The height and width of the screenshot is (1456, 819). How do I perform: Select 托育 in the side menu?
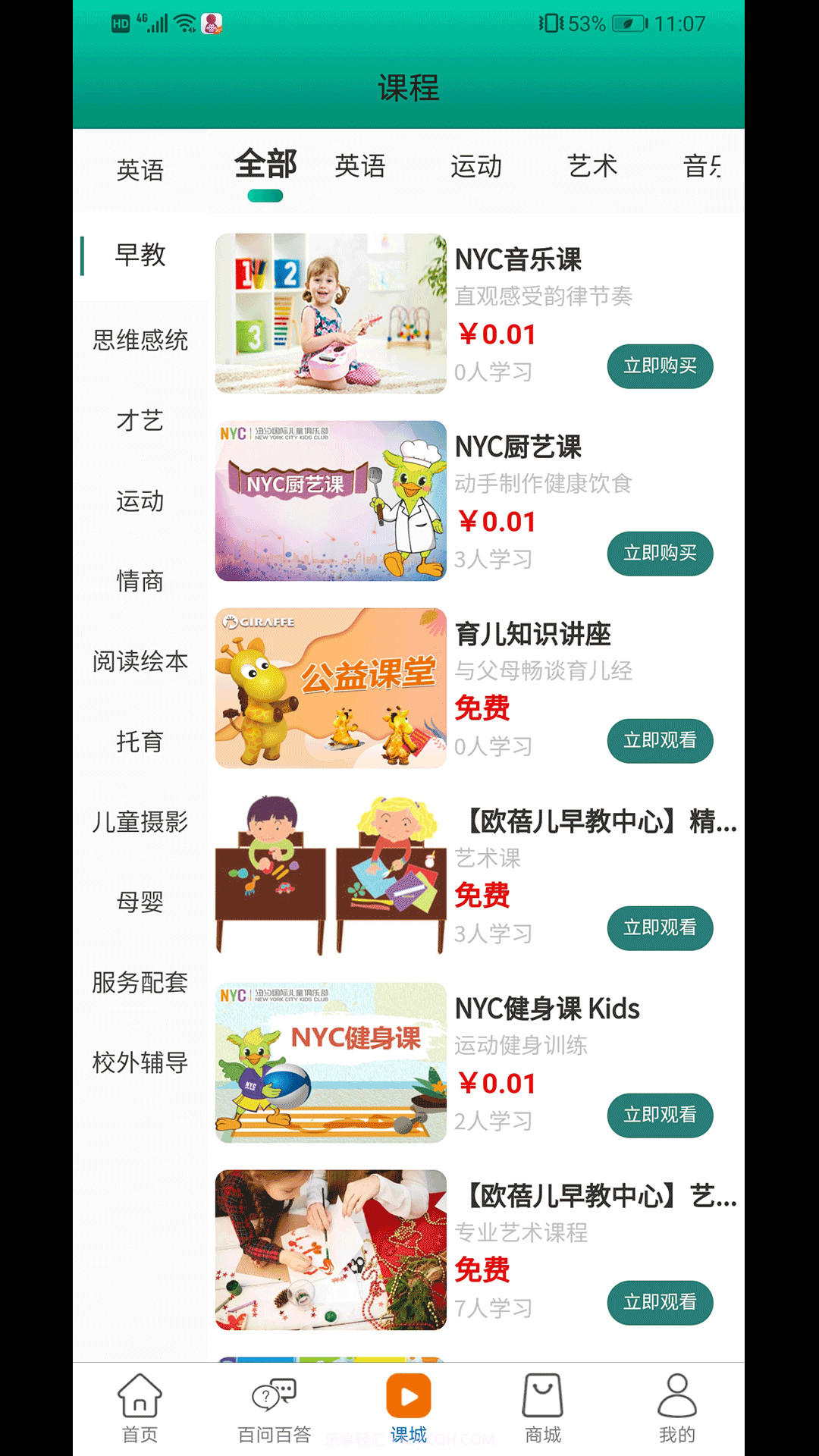(140, 742)
